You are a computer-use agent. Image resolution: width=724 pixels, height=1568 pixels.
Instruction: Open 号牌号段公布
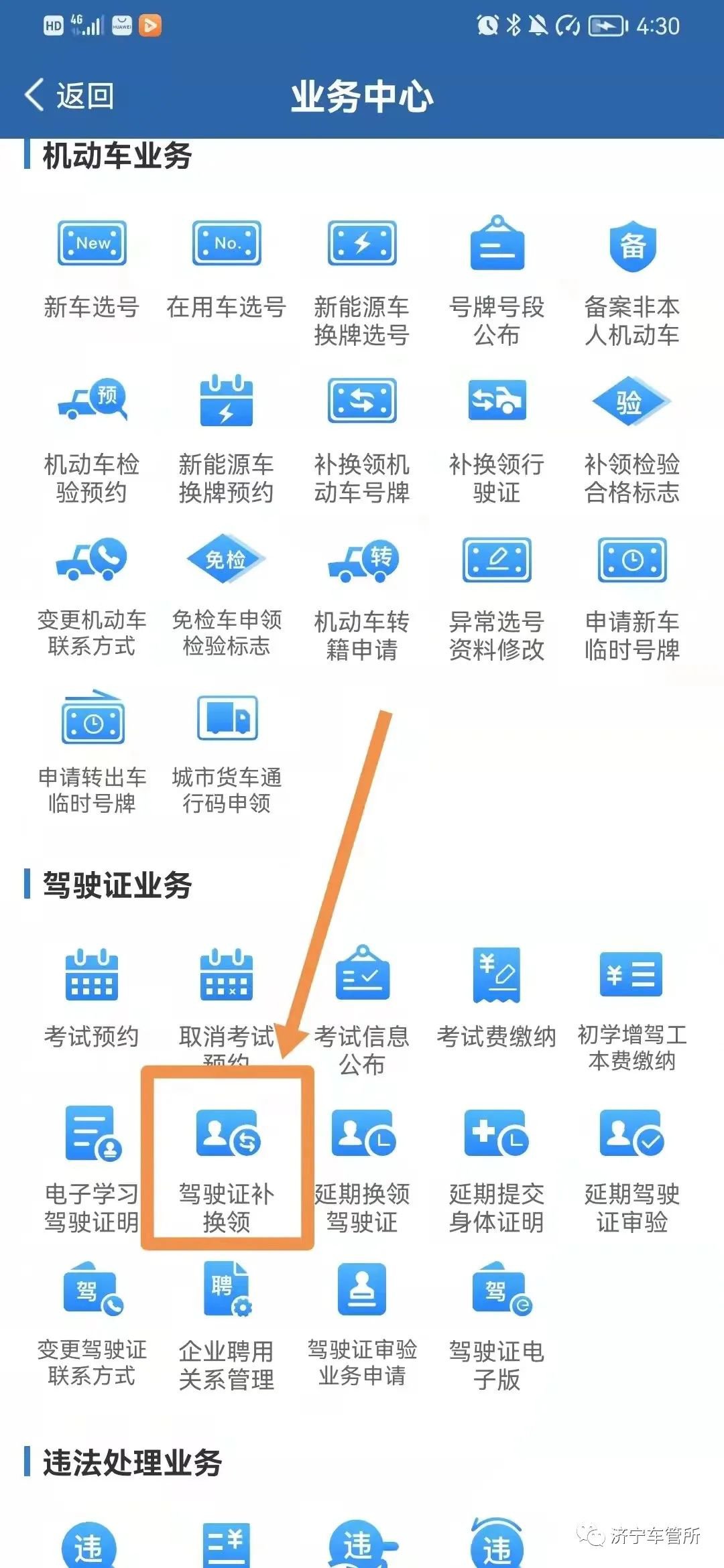tap(497, 281)
